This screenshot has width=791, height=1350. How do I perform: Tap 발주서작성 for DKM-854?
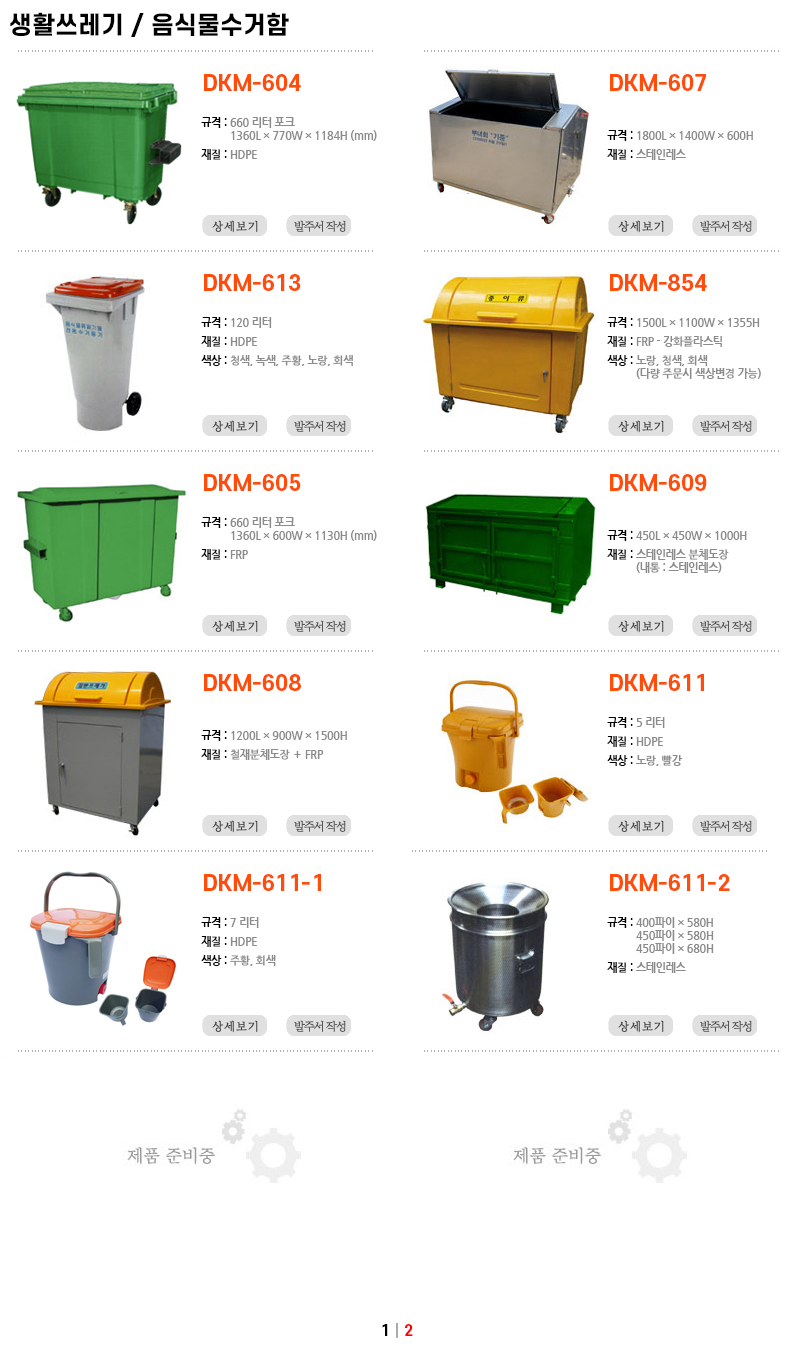click(x=725, y=426)
